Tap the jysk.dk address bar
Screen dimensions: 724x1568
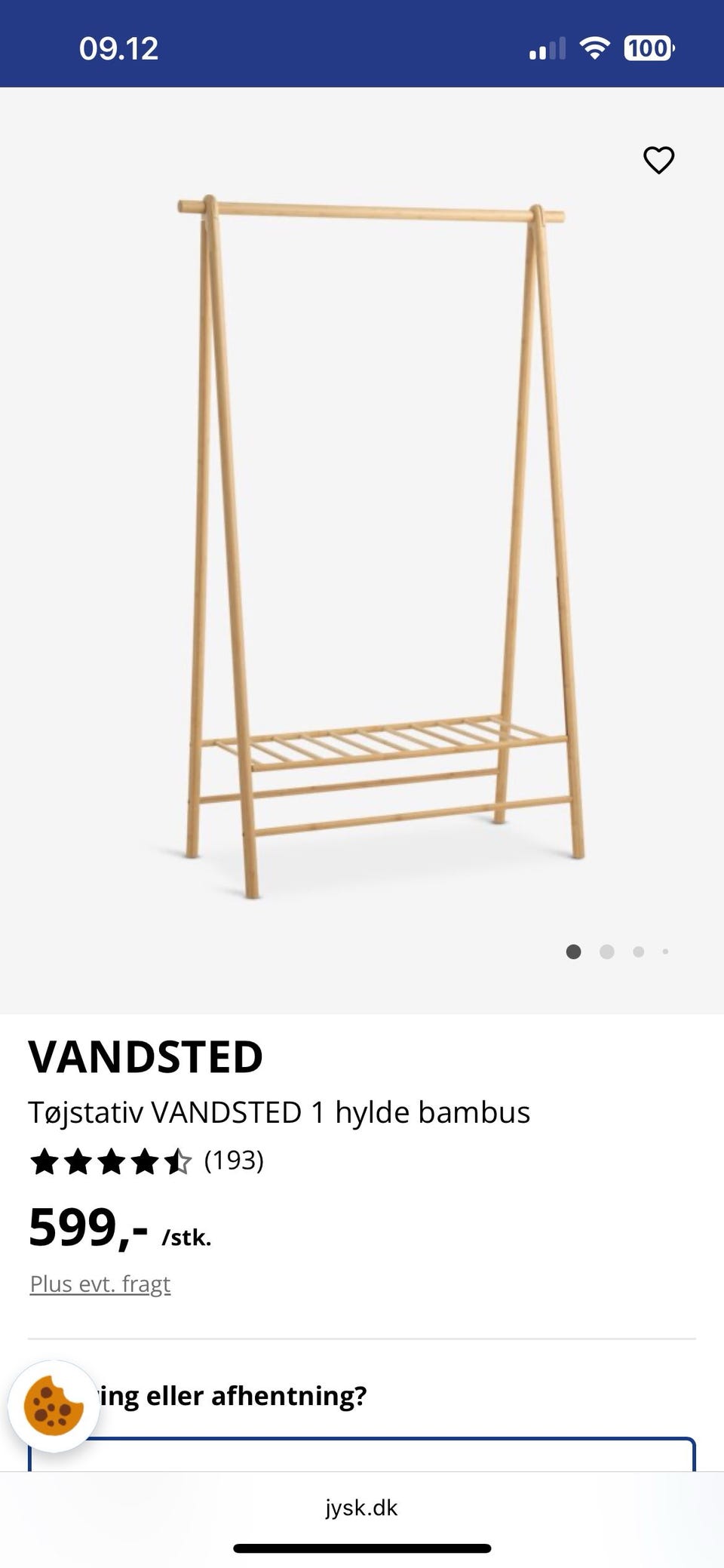tap(362, 1508)
